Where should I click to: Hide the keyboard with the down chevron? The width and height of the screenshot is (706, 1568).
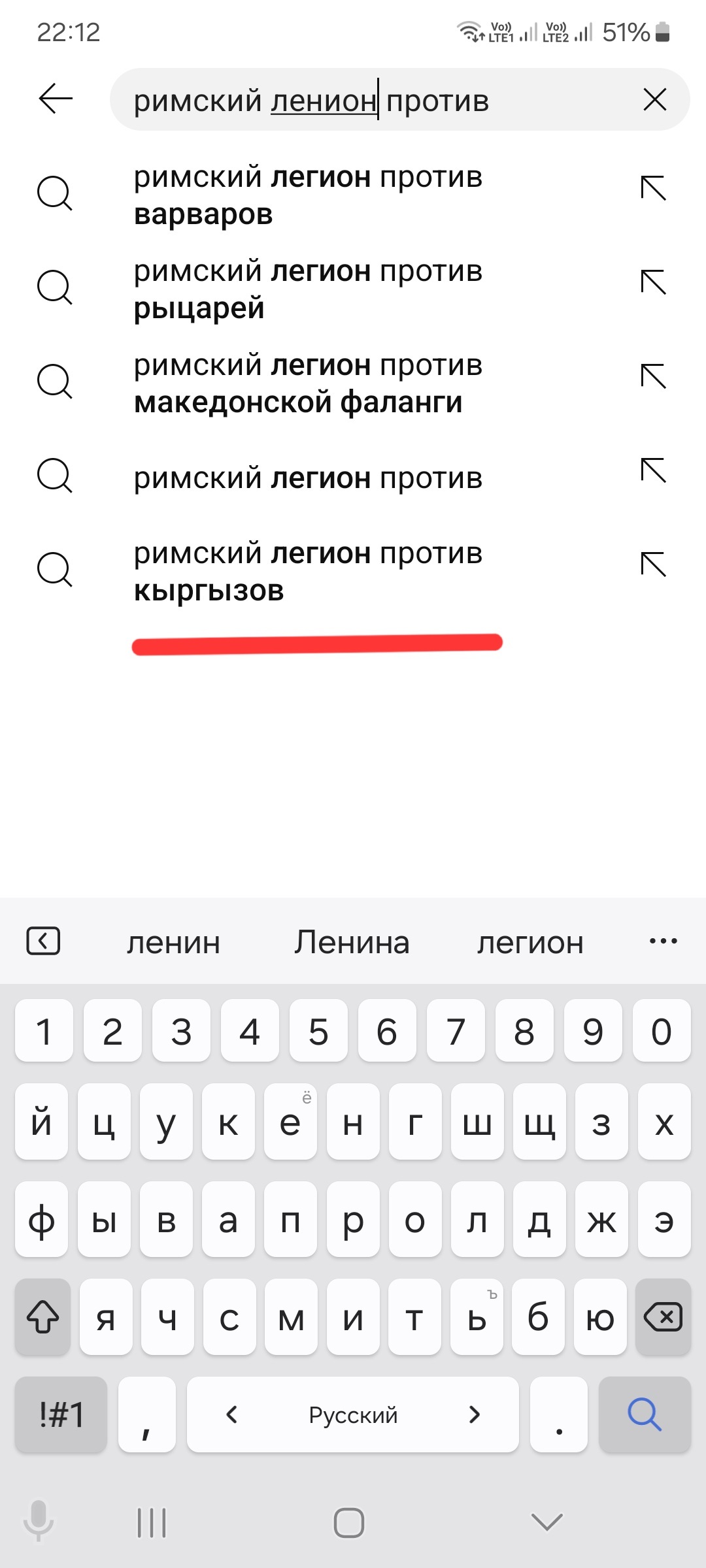(x=547, y=1522)
